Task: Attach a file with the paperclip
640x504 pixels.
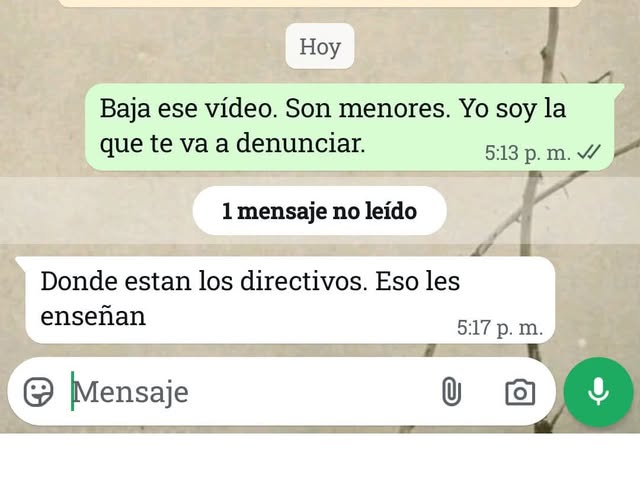Action: (x=452, y=392)
